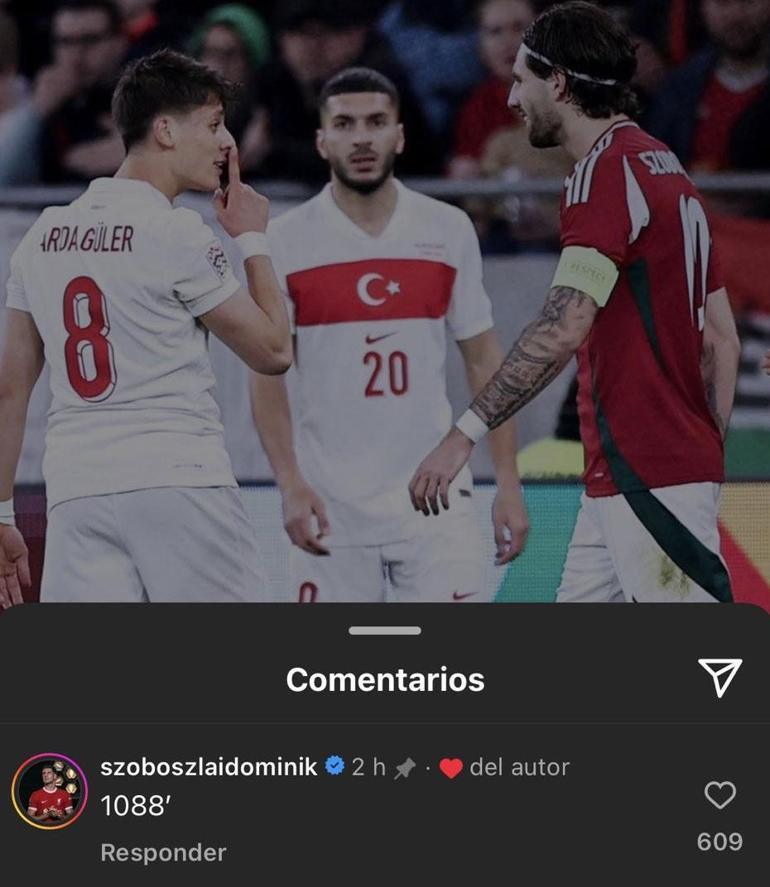Share the post via the paper plane icon
The width and height of the screenshot is (770, 887).
click(x=719, y=678)
